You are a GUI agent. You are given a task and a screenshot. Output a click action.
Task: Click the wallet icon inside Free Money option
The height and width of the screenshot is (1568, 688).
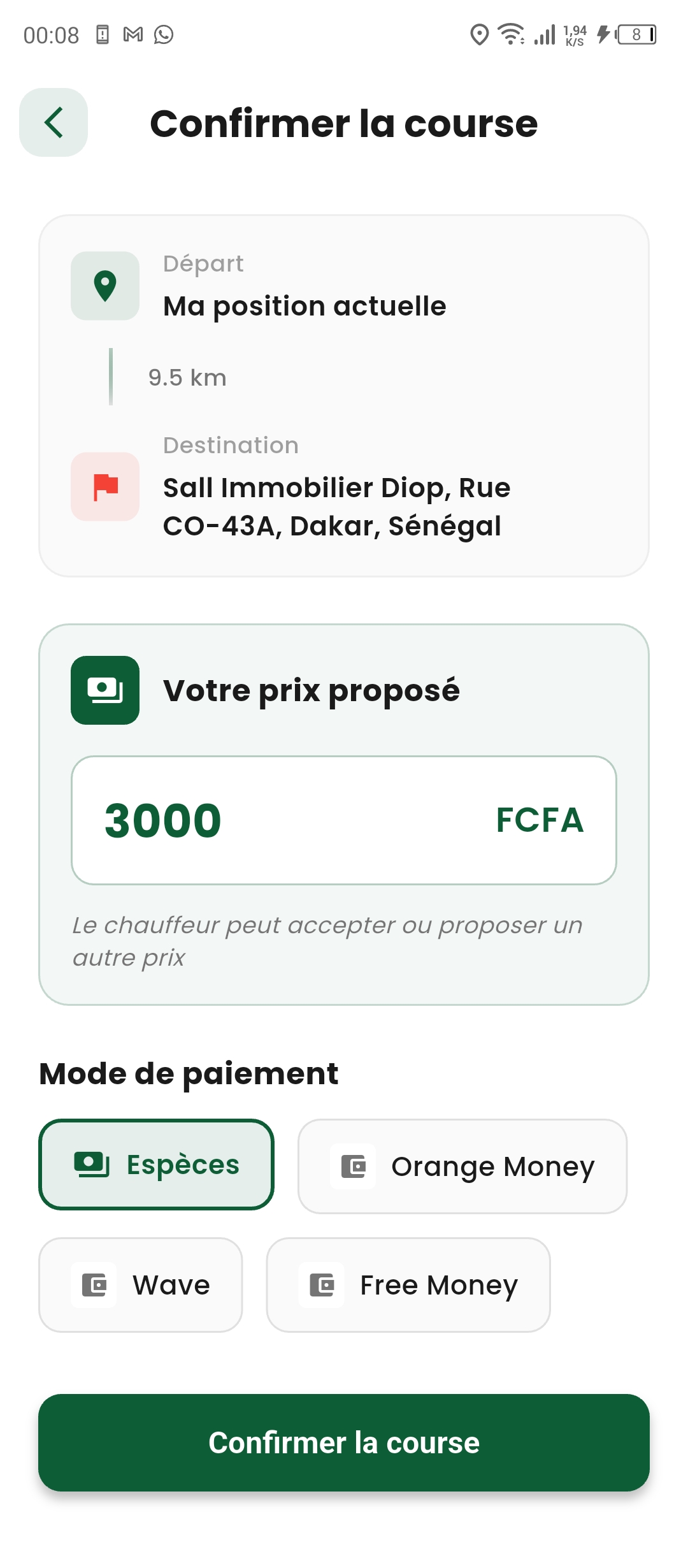coord(323,1285)
